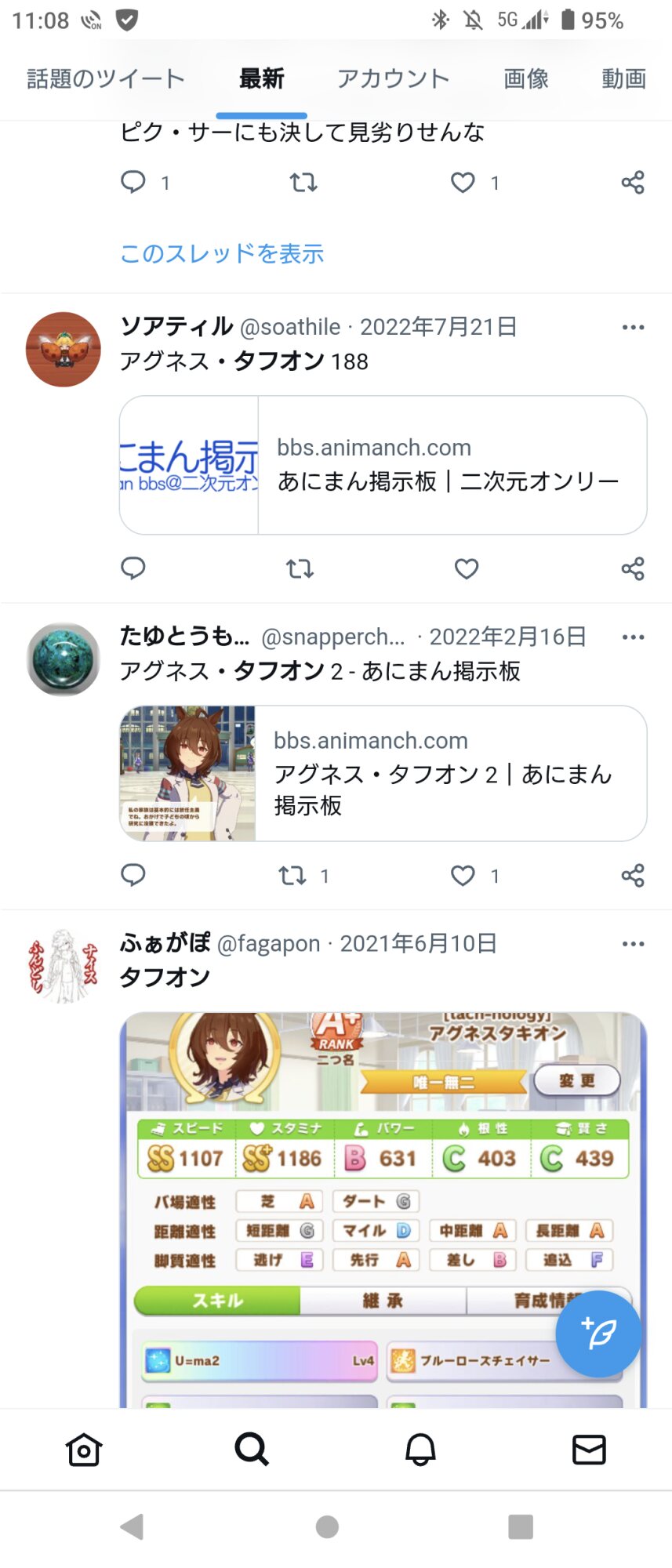Retweet ソアティル's tweet
672x1568 pixels.
(300, 568)
